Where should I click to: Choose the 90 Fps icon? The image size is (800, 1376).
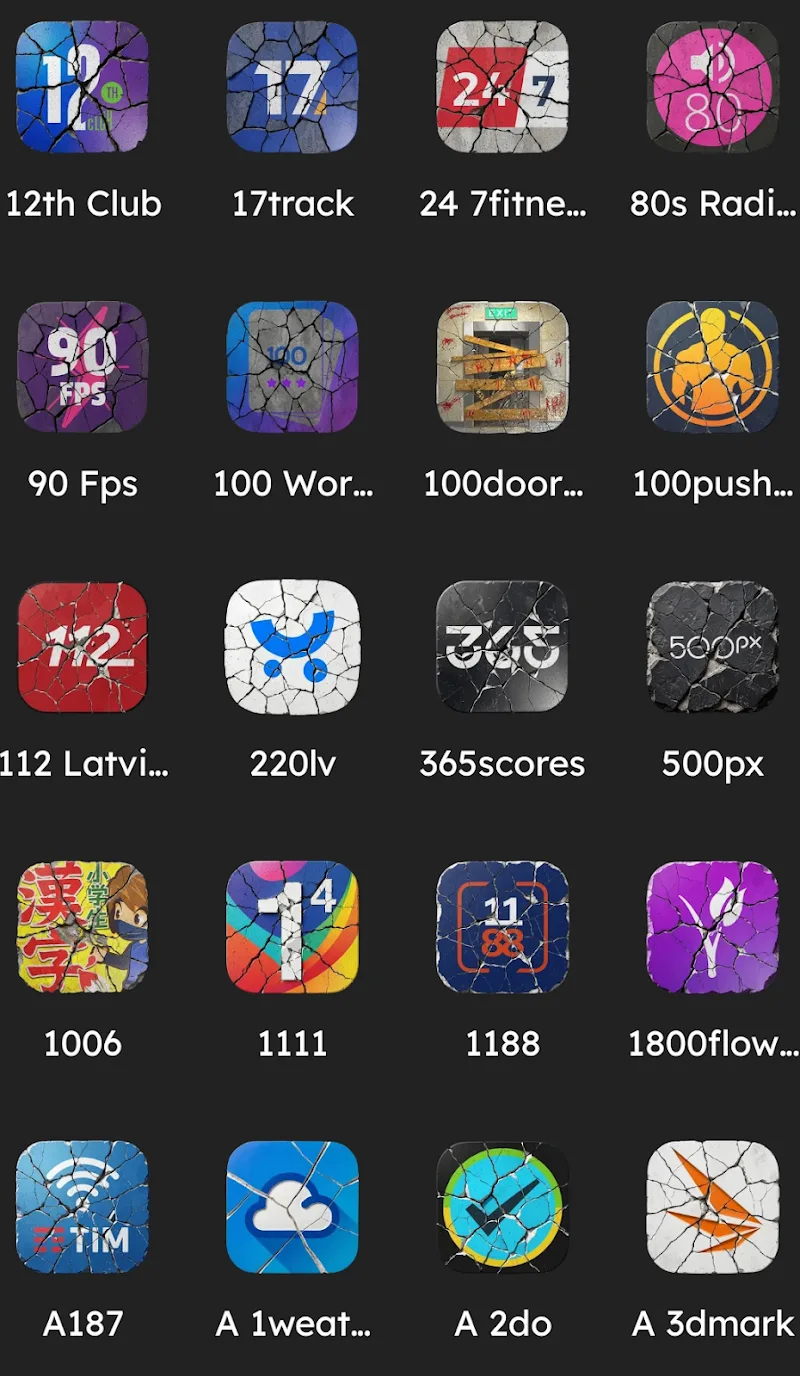[x=83, y=367]
